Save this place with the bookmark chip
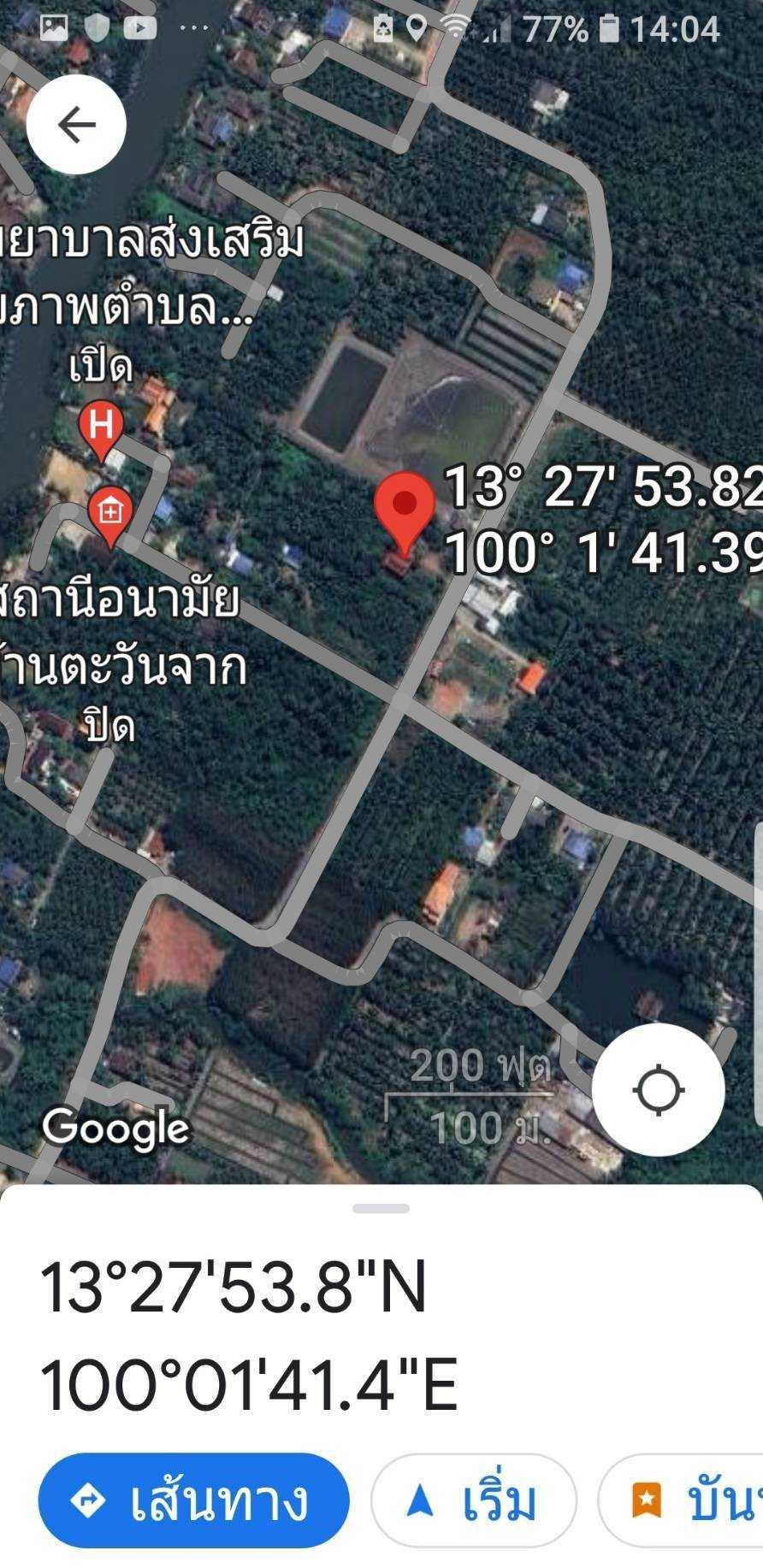 684,1500
